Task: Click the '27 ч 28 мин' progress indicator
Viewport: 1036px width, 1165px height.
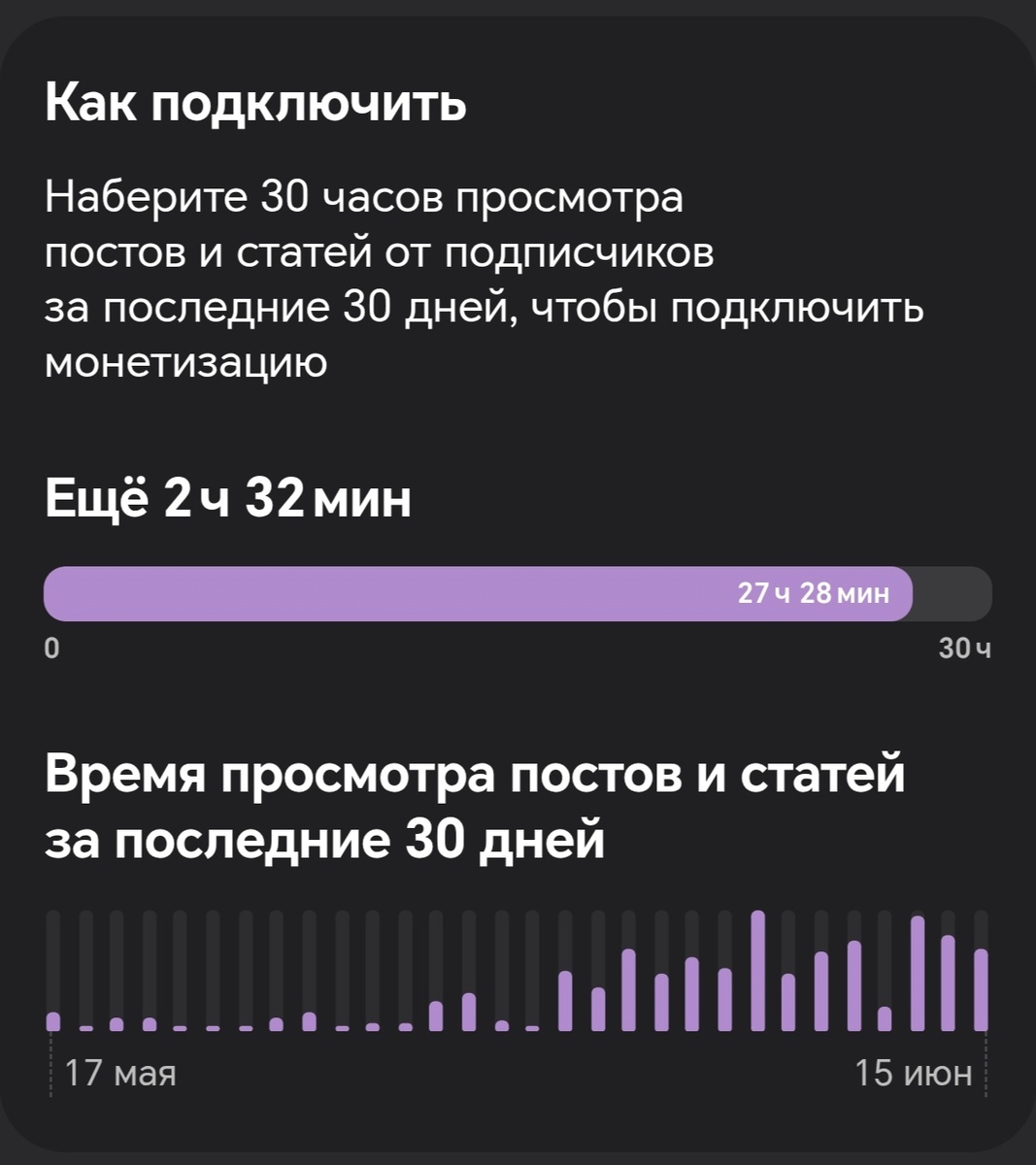Action: coord(814,592)
